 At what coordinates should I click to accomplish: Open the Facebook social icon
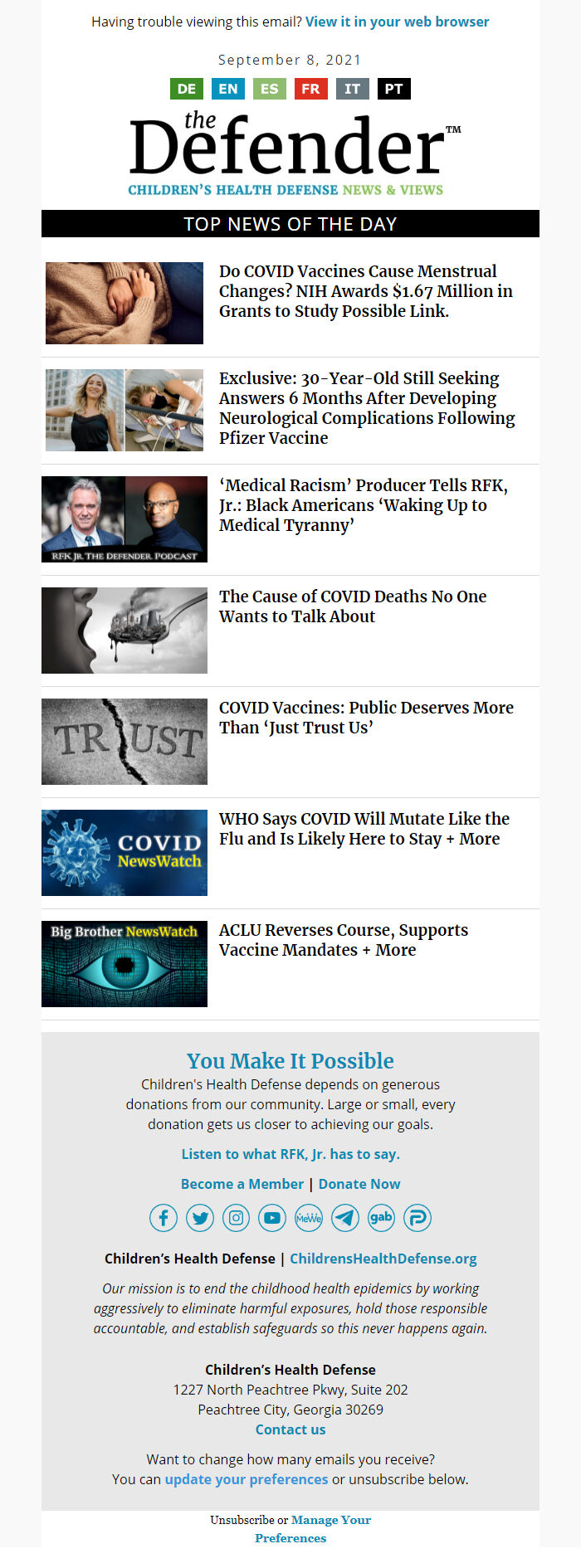(164, 1218)
